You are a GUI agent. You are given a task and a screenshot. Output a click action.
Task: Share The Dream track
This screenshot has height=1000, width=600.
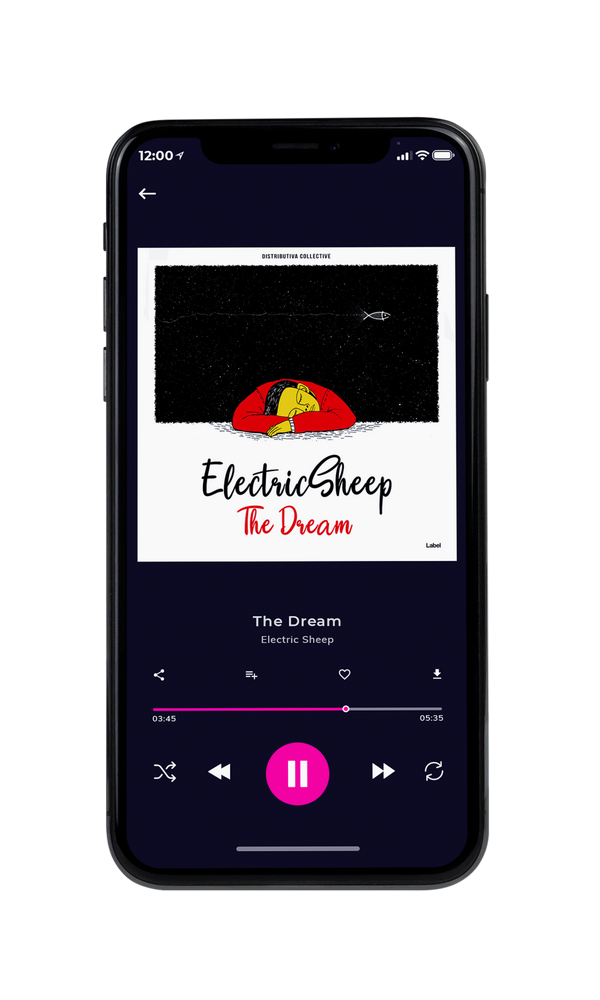click(159, 675)
